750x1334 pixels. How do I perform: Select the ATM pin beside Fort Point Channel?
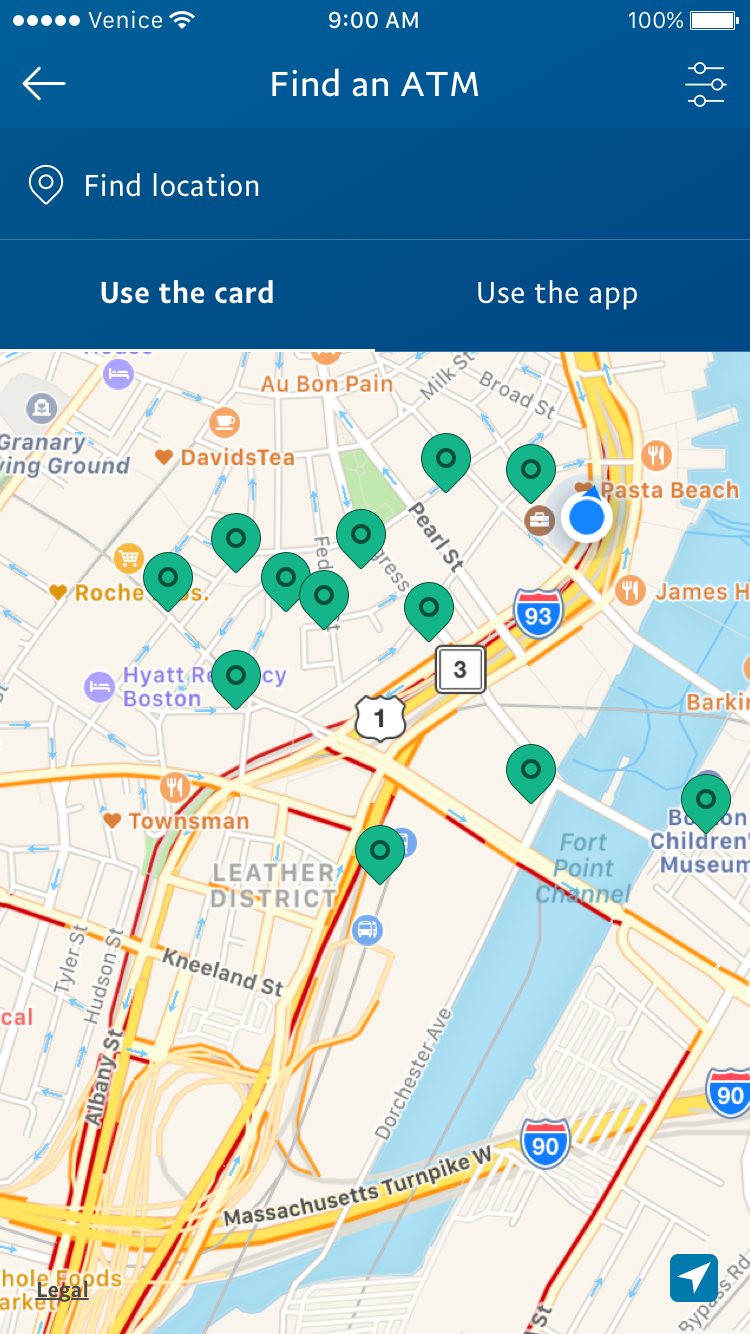[531, 769]
